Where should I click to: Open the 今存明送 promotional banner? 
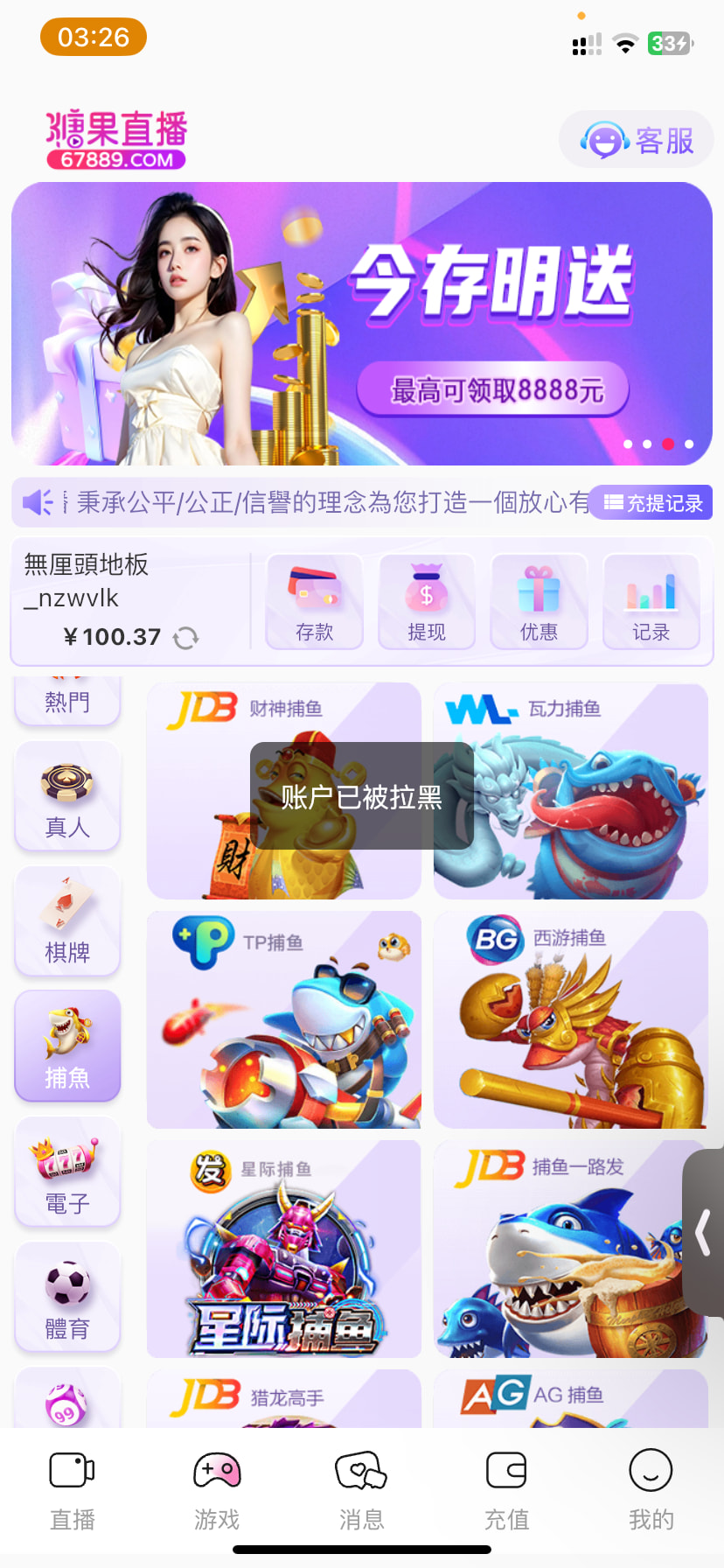362,324
